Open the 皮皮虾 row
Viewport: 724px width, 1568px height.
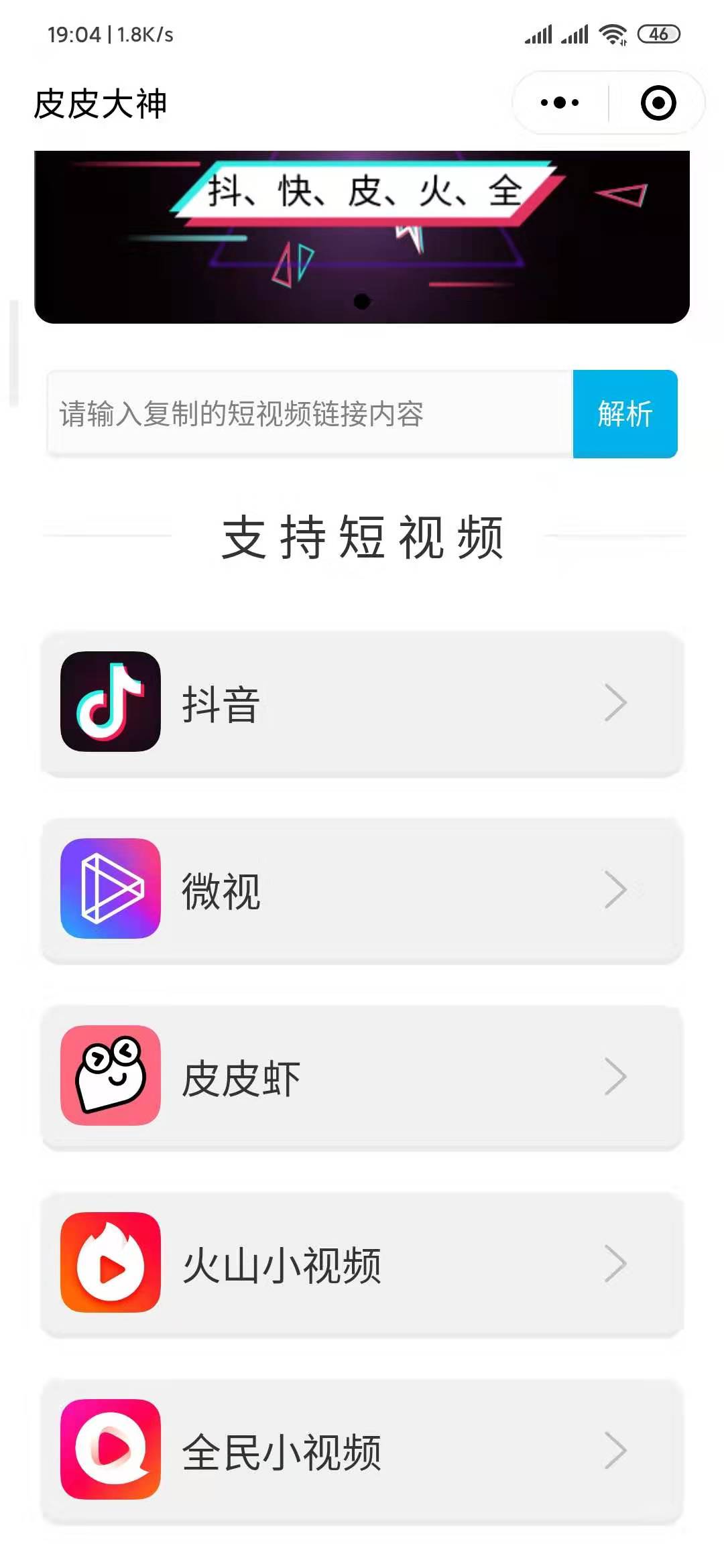point(362,1077)
